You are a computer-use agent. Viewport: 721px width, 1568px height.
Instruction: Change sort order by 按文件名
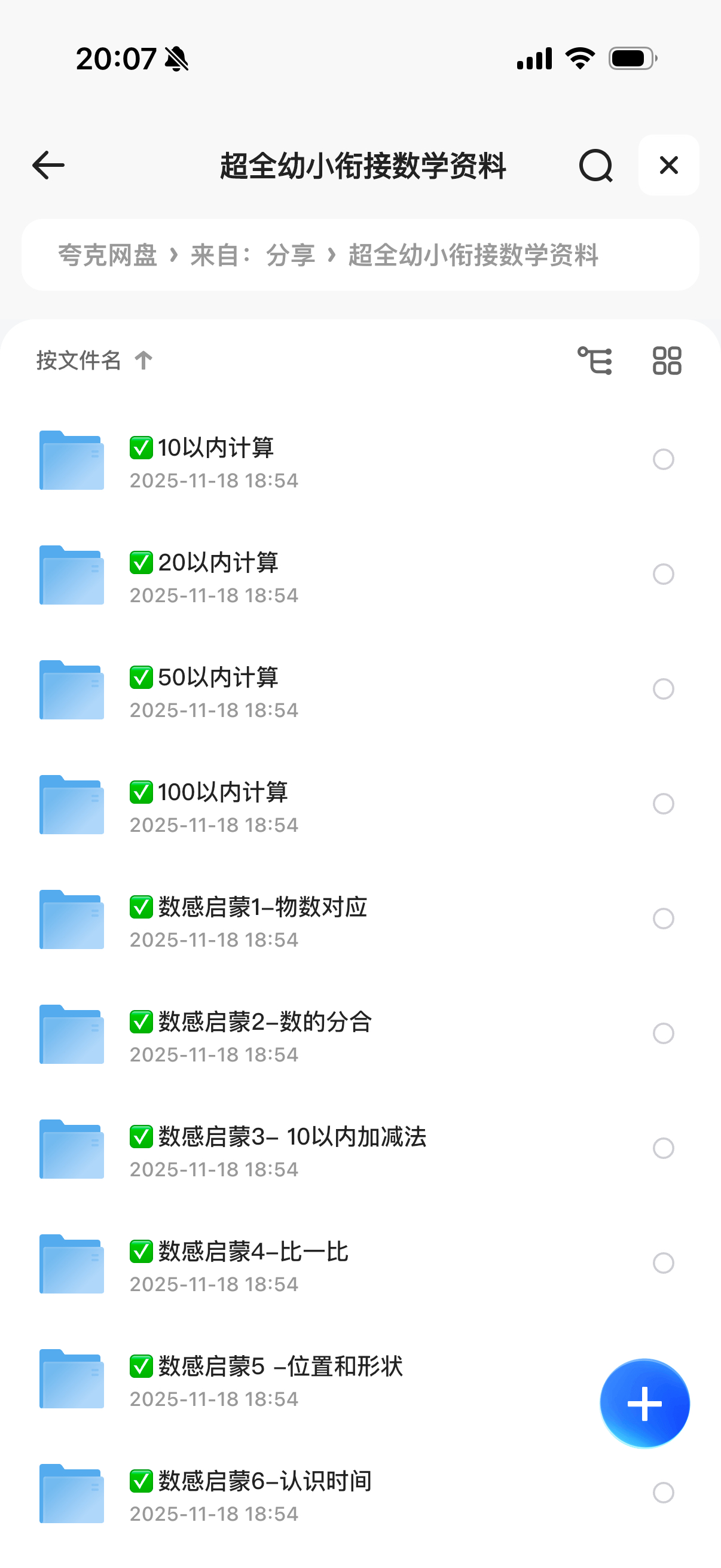(94, 361)
